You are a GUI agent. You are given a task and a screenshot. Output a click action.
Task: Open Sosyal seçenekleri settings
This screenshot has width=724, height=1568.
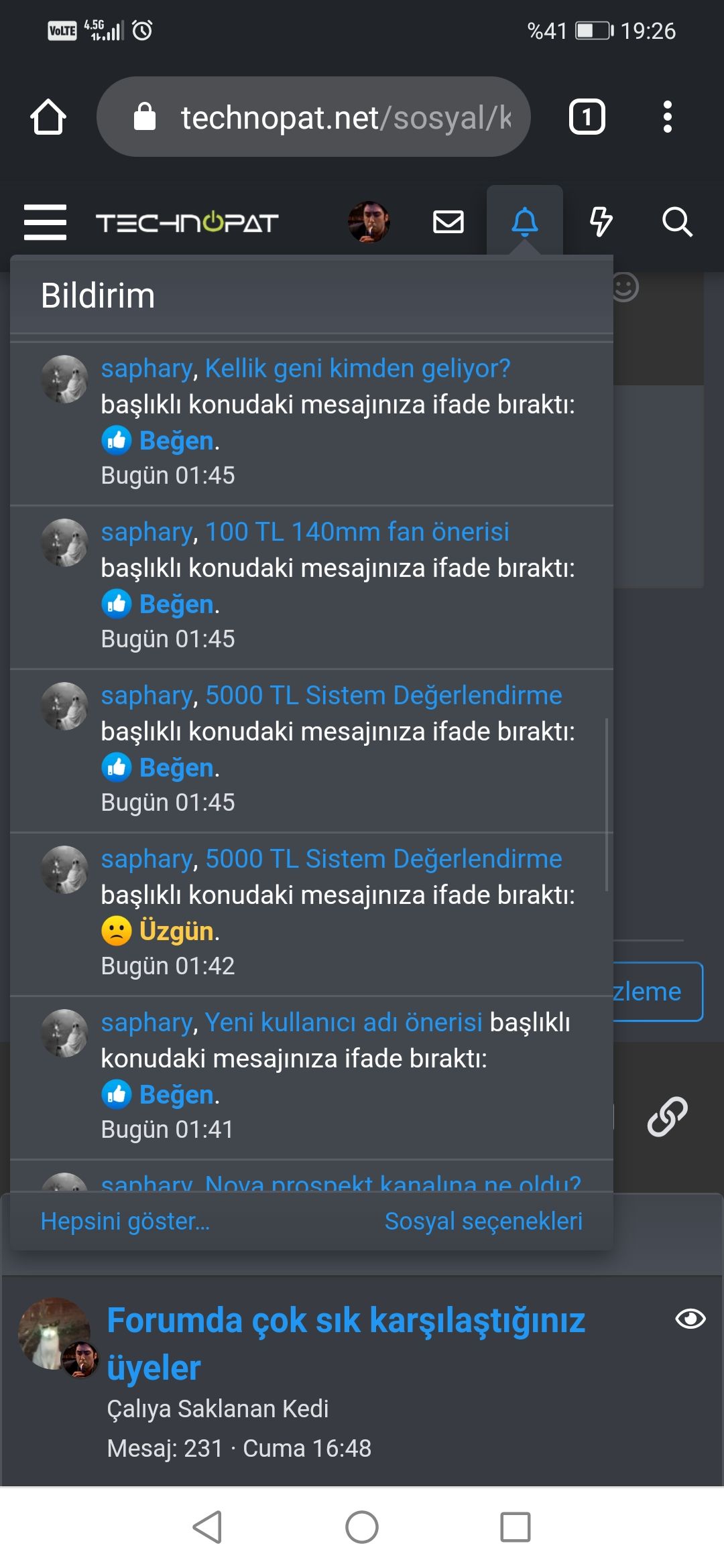(x=483, y=1221)
